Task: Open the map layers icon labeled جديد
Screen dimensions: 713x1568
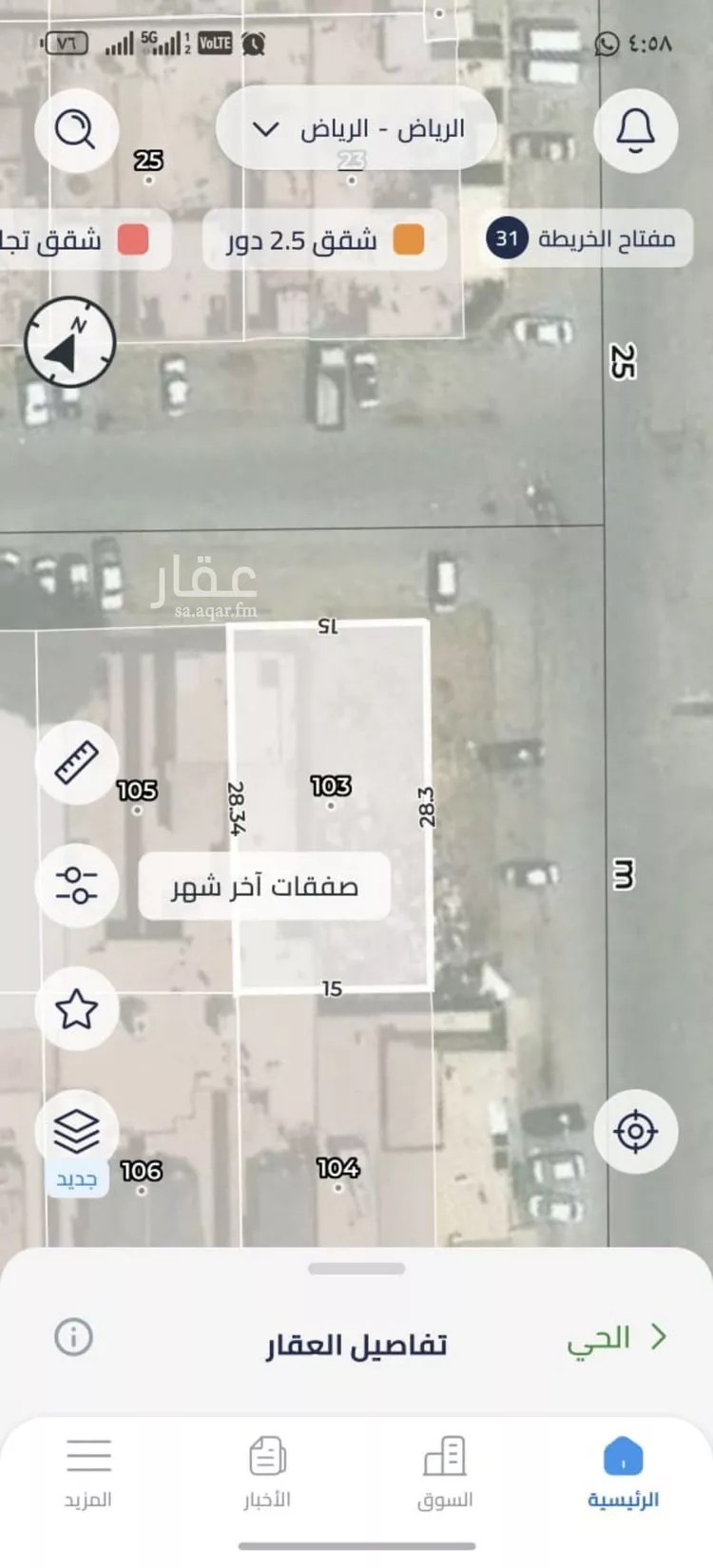Action: tap(76, 1131)
